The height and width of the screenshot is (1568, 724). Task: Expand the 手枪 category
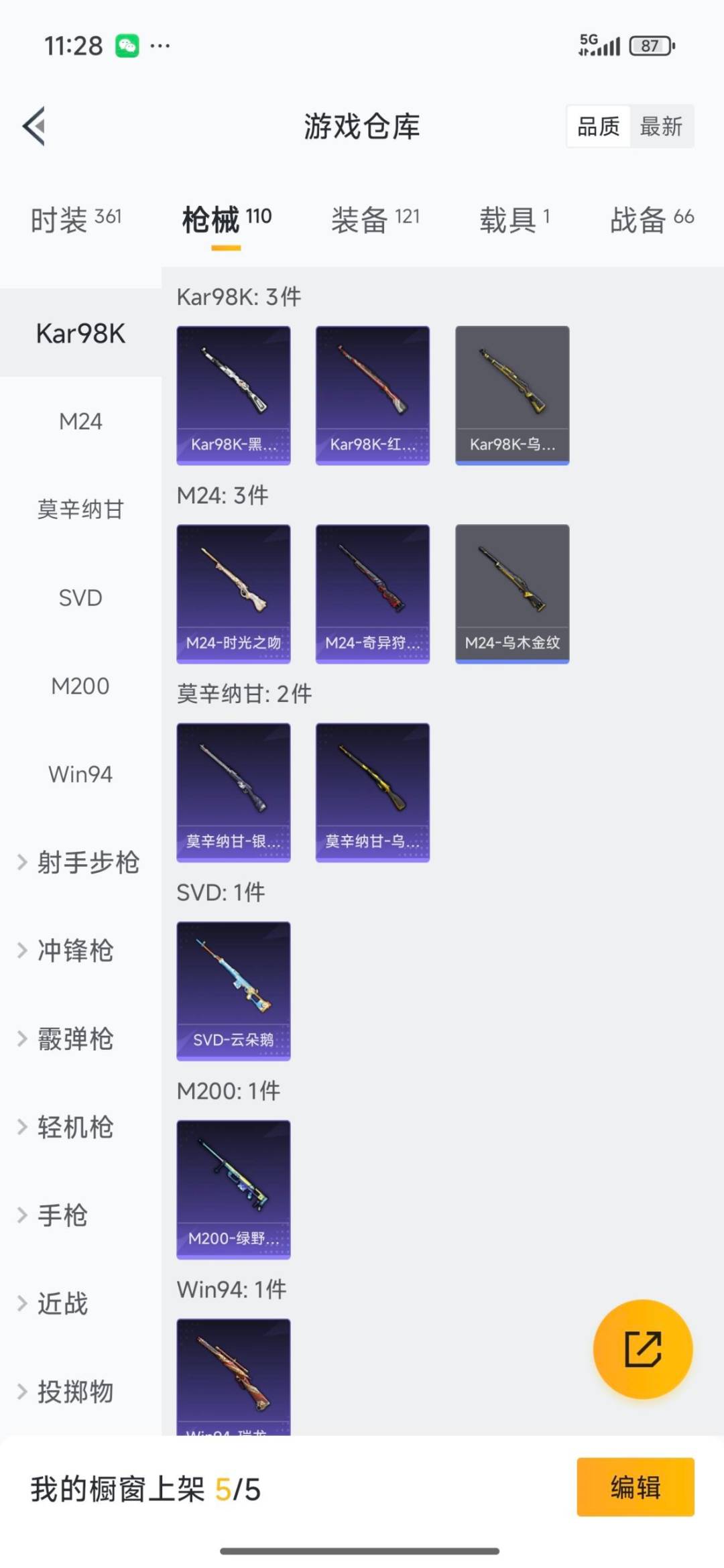tap(64, 1215)
